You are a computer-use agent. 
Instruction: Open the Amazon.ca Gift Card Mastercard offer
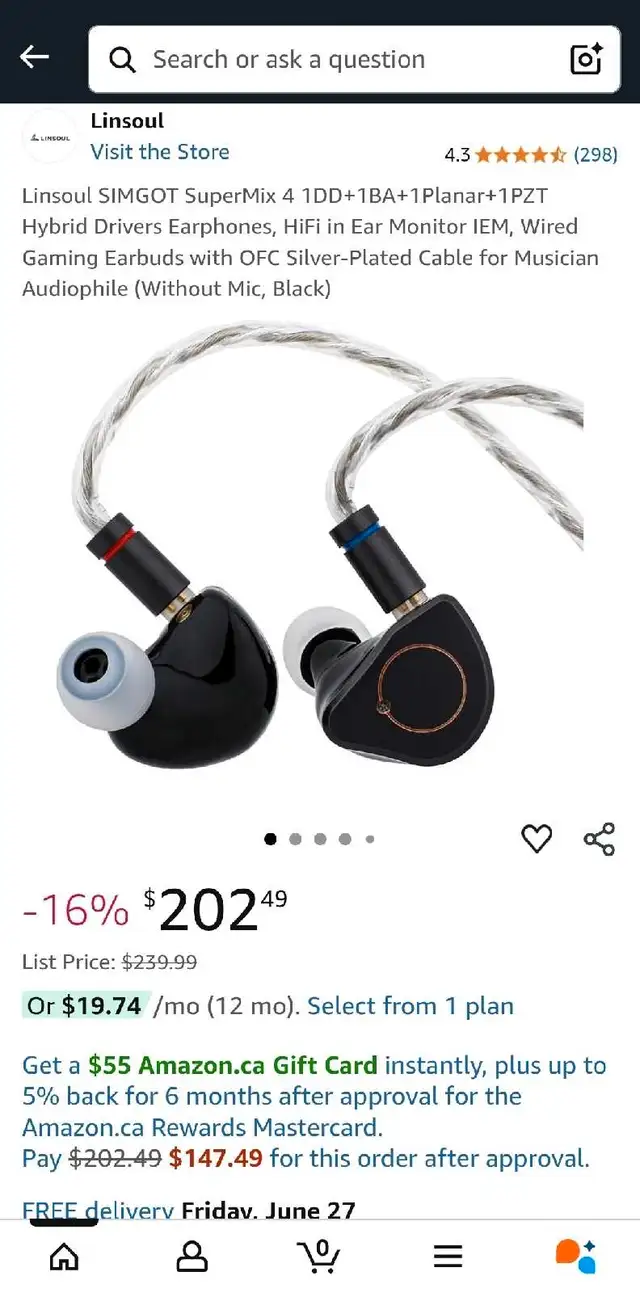[x=314, y=1112]
